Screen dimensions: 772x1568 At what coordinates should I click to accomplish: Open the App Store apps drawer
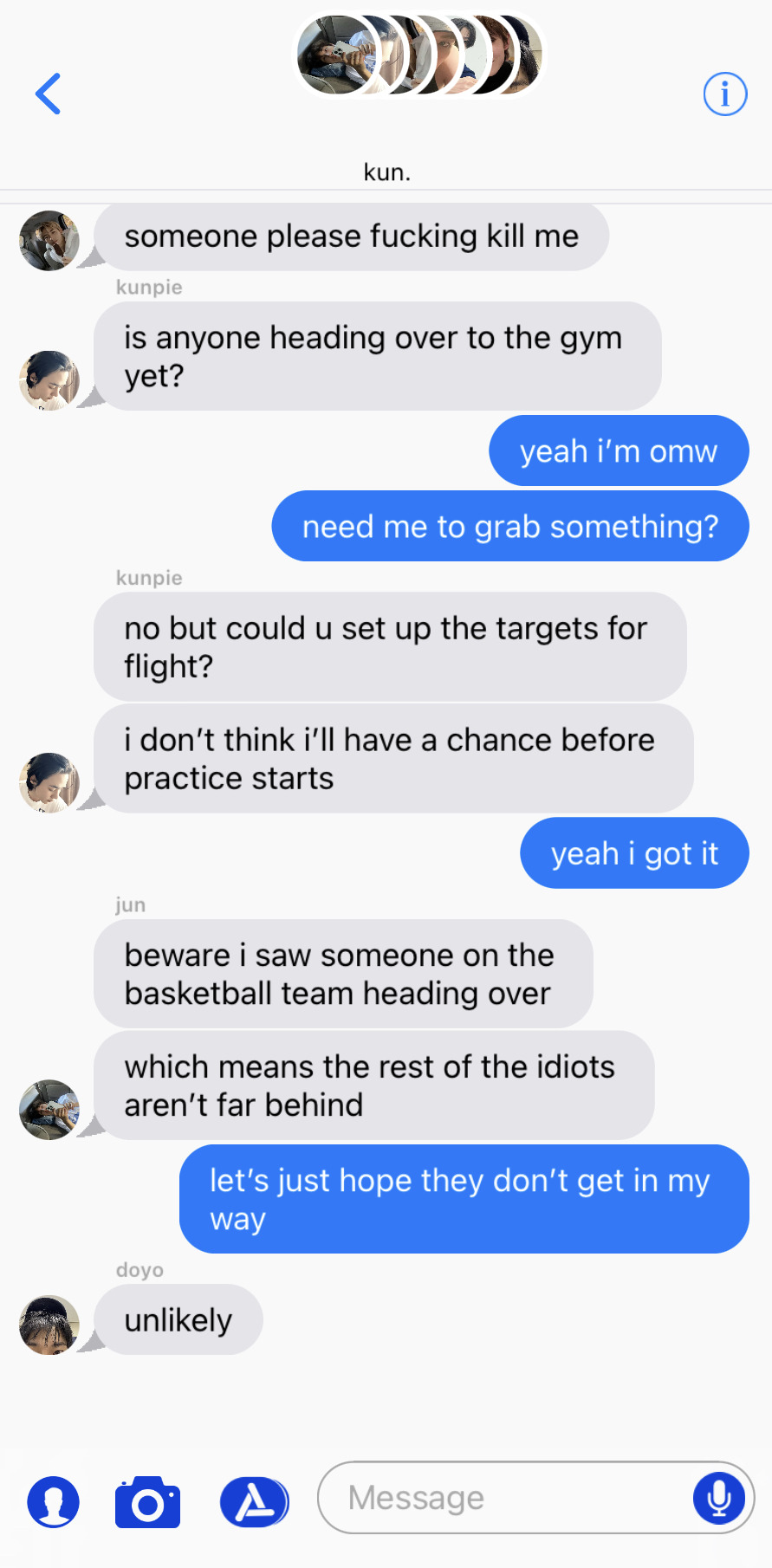pos(254,1502)
